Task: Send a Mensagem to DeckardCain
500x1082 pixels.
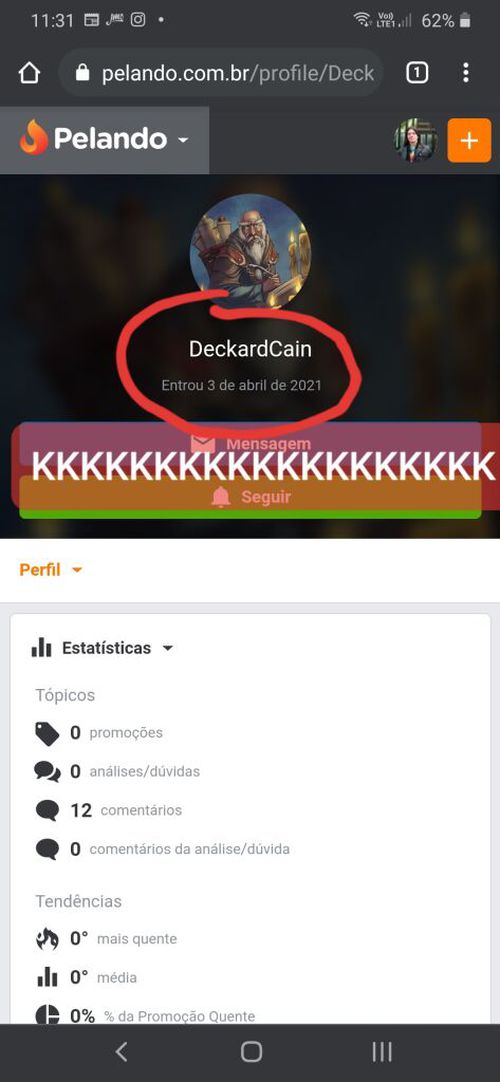Action: (x=250, y=443)
